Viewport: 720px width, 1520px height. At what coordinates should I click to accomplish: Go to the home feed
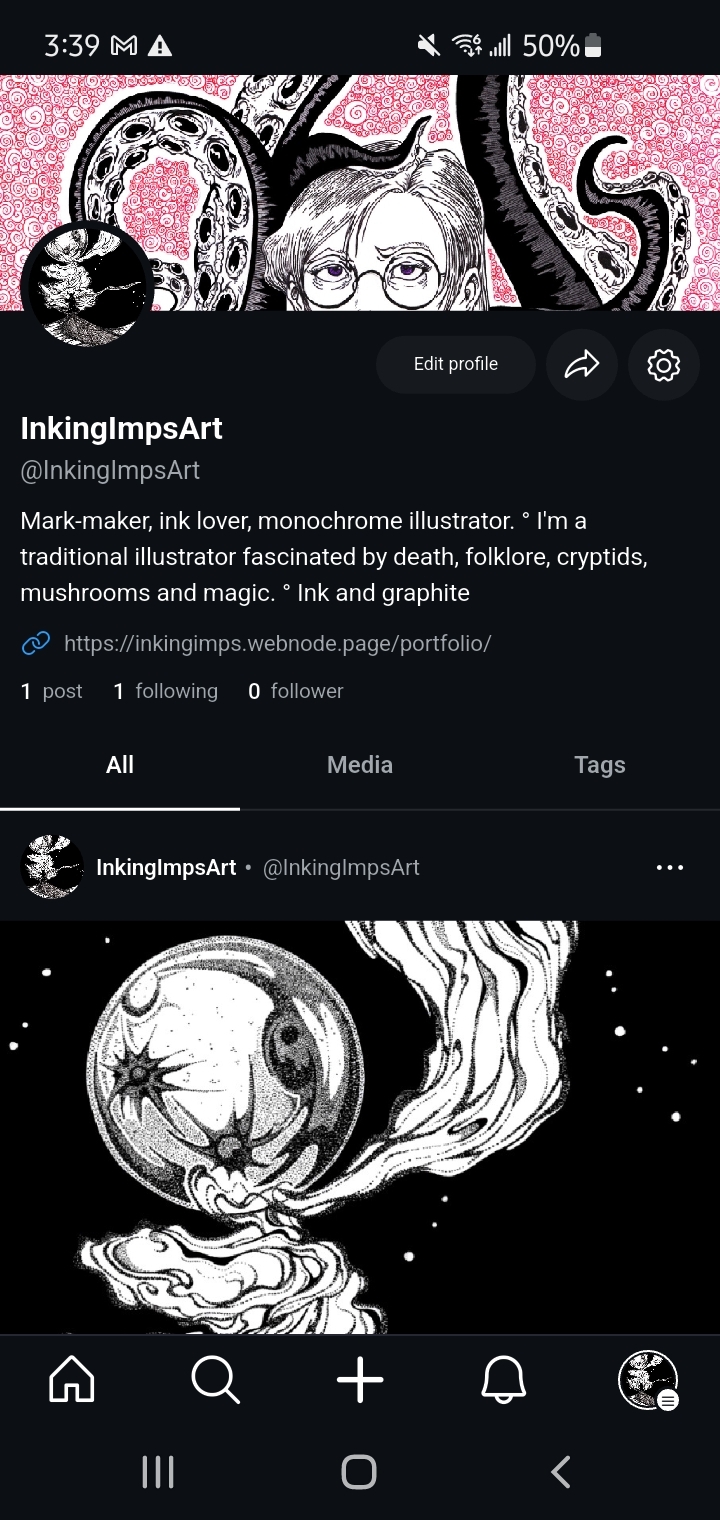tap(72, 1381)
